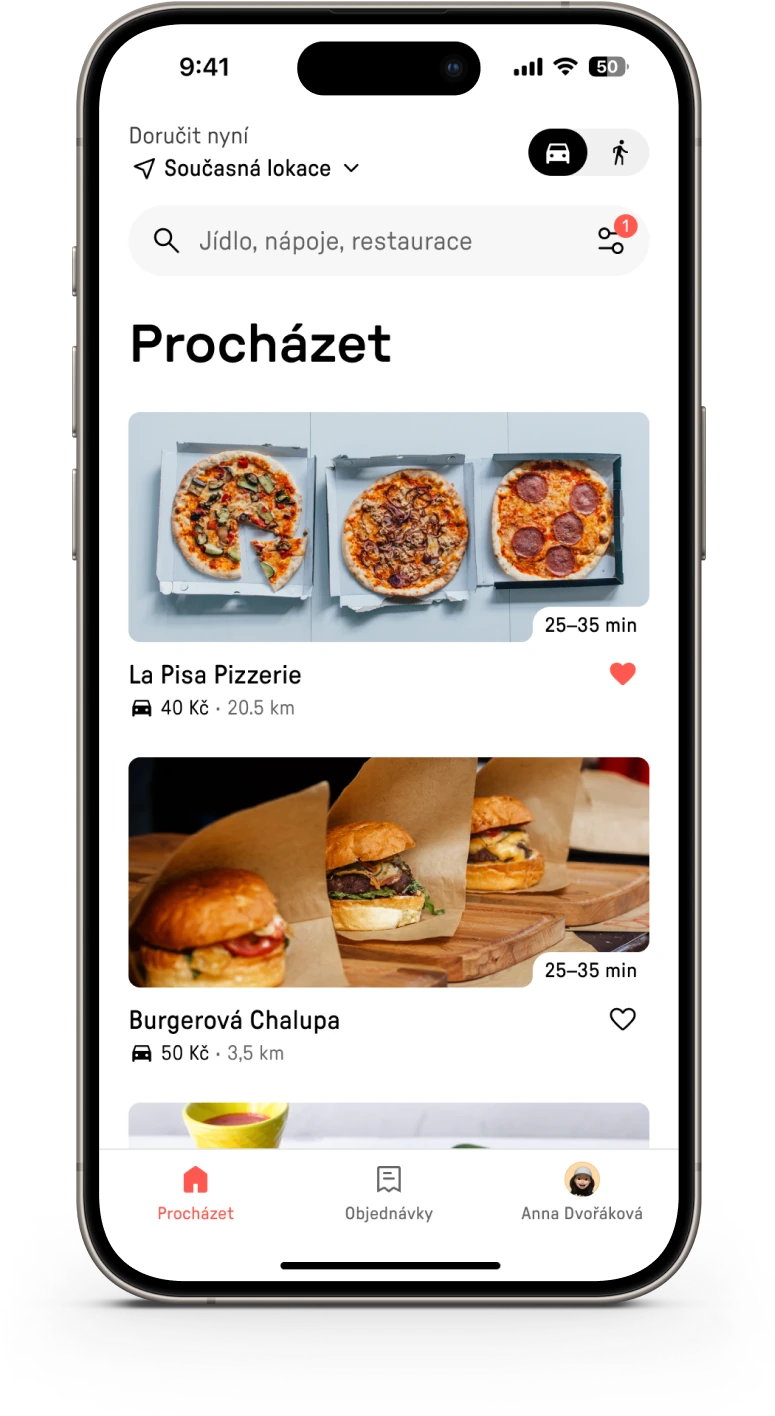The width and height of the screenshot is (775, 1416).
Task: Tap the Jídlo, nápoje, restaurace search field
Action: click(x=335, y=241)
